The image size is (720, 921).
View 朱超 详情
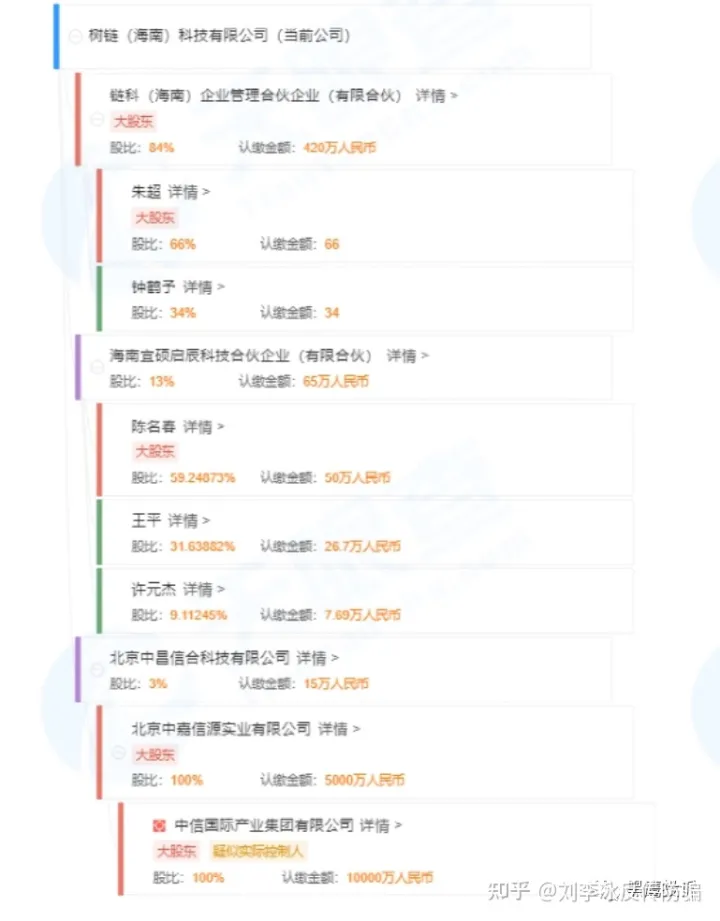point(188,191)
